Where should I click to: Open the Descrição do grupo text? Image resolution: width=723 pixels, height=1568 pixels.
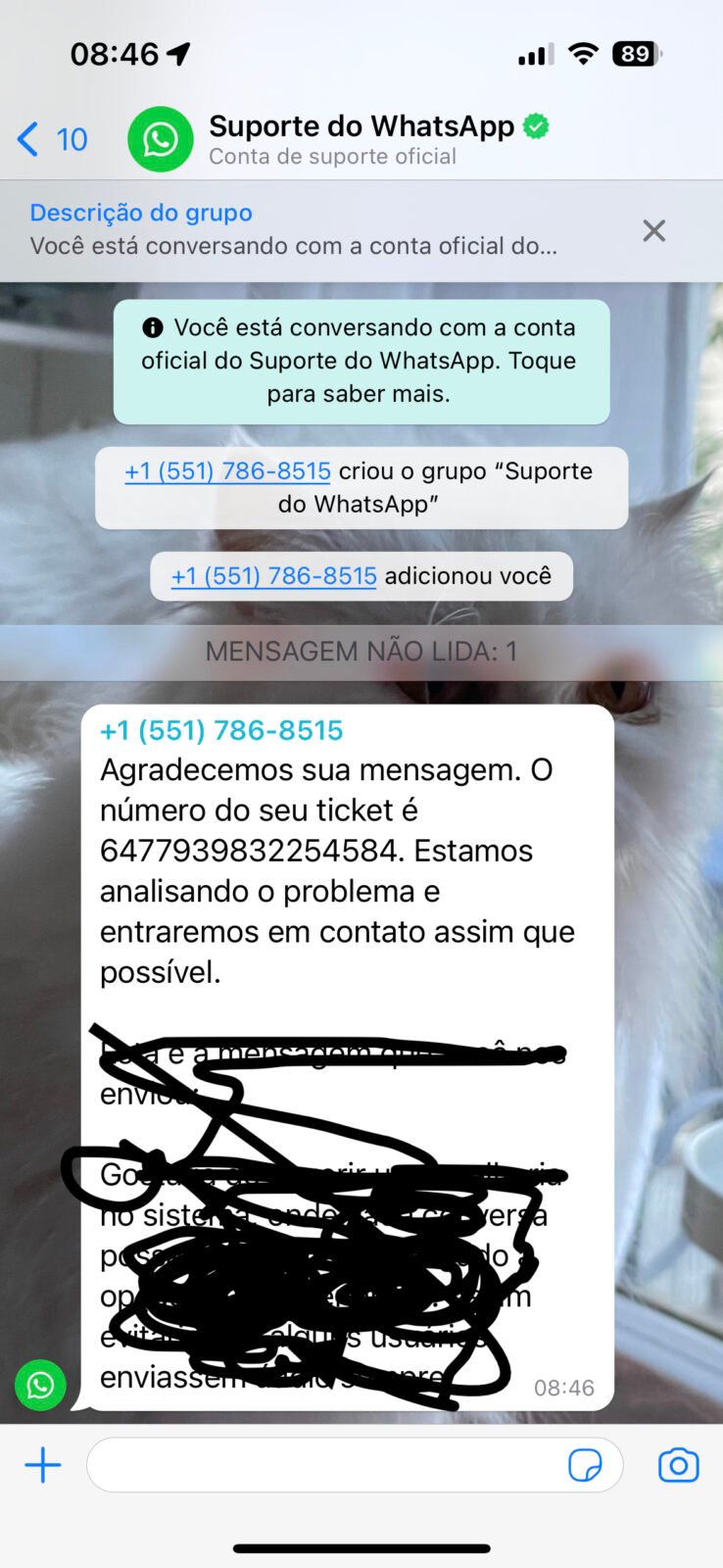pyautogui.click(x=294, y=229)
